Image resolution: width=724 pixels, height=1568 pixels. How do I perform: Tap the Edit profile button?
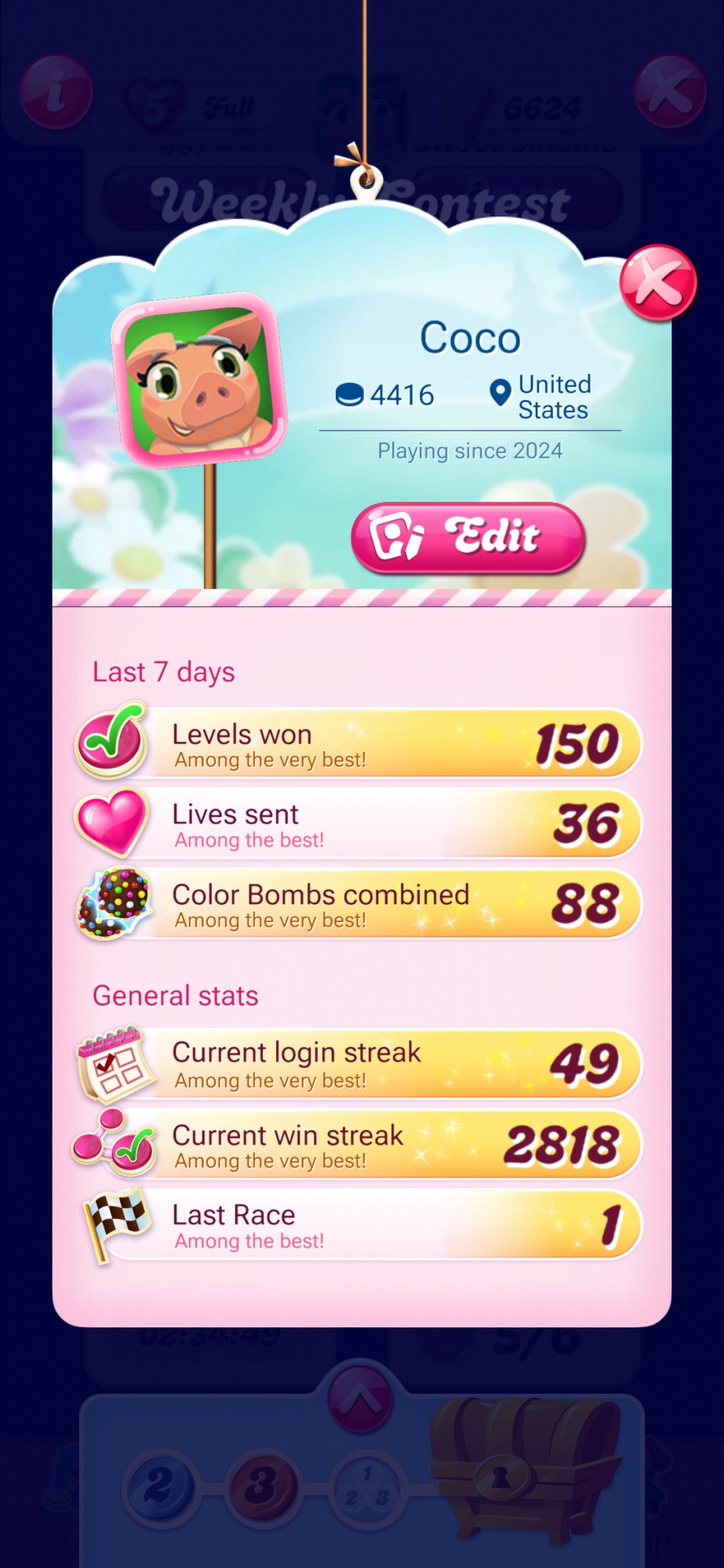pyautogui.click(x=468, y=537)
